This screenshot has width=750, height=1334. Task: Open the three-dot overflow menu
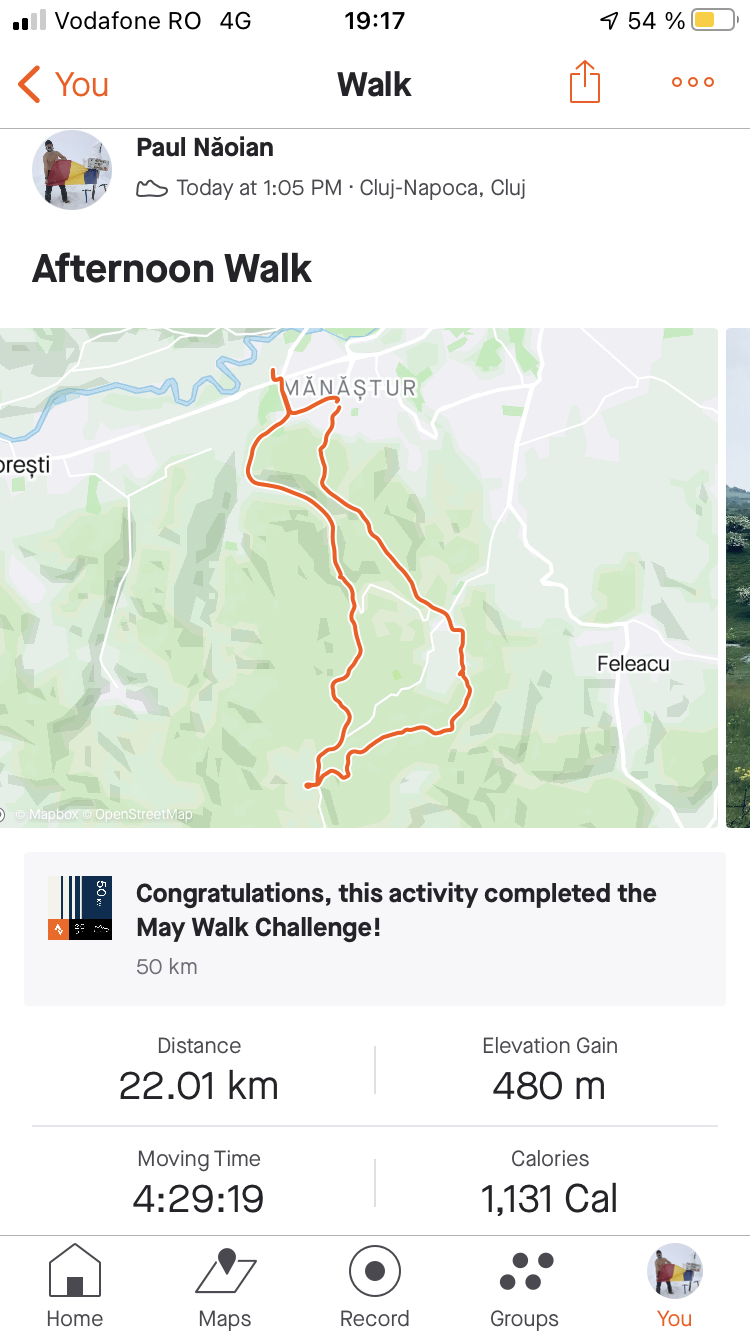(692, 83)
